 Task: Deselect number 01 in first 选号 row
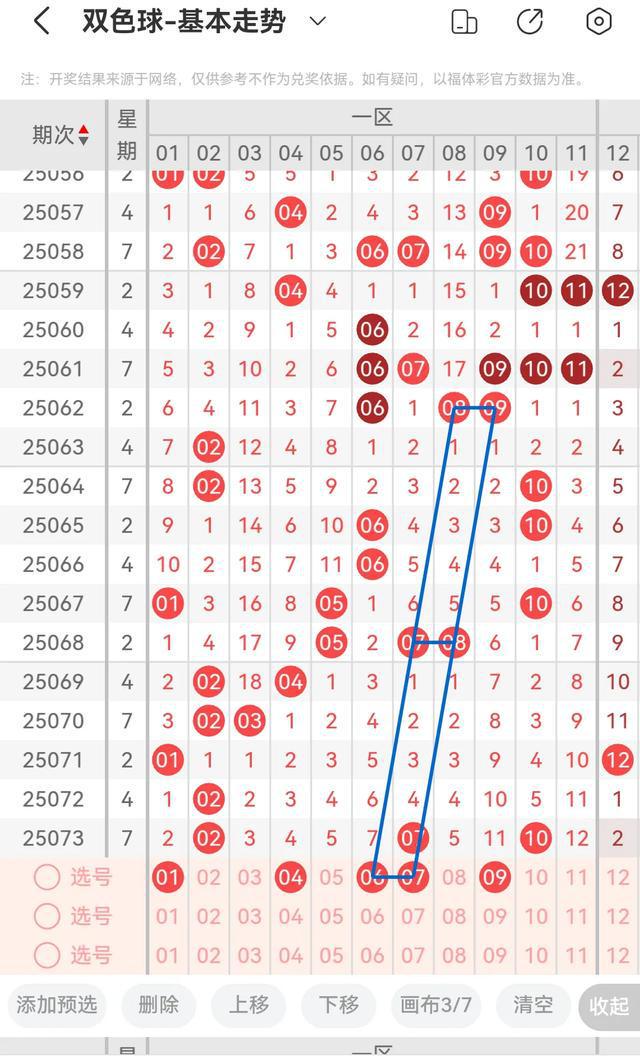coord(168,877)
